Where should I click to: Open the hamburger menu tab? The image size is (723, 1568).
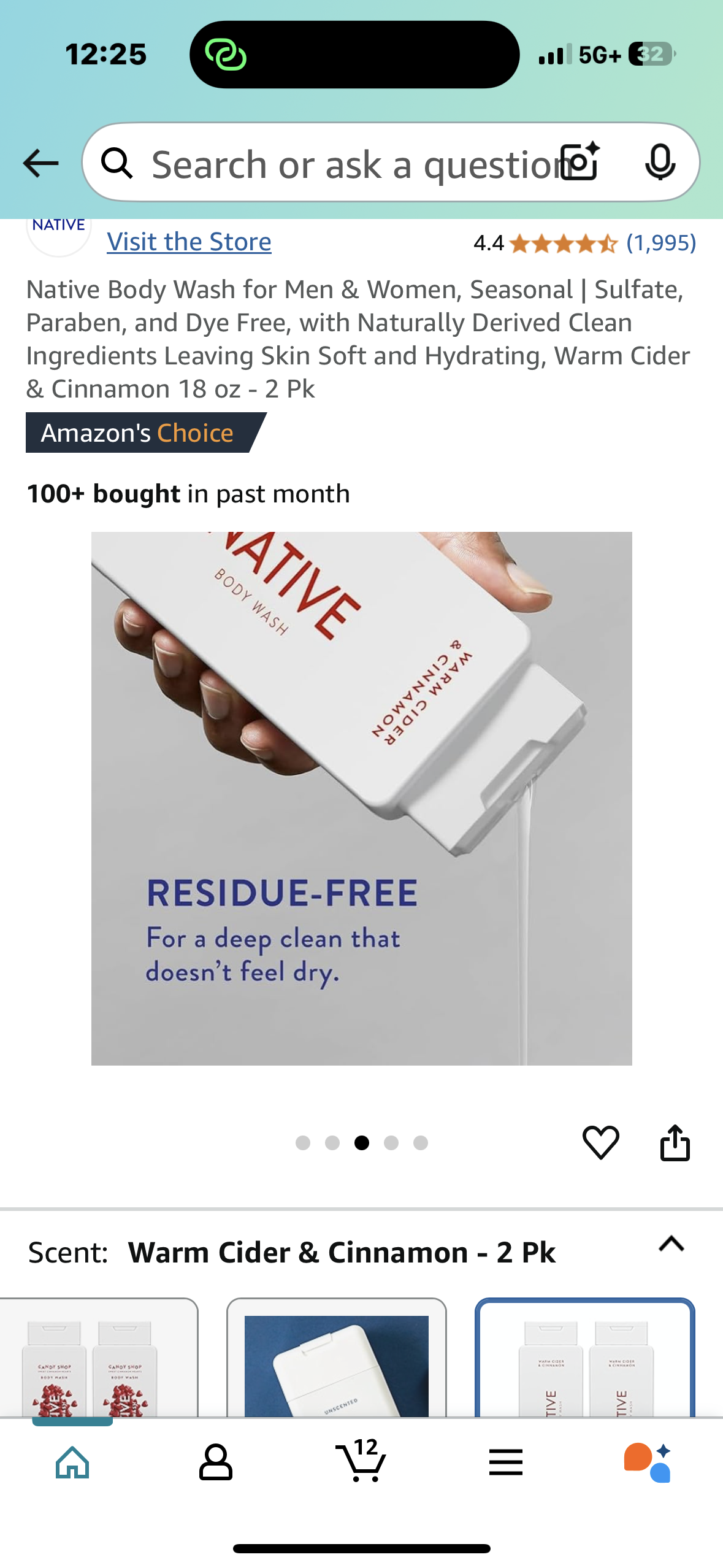506,1462
